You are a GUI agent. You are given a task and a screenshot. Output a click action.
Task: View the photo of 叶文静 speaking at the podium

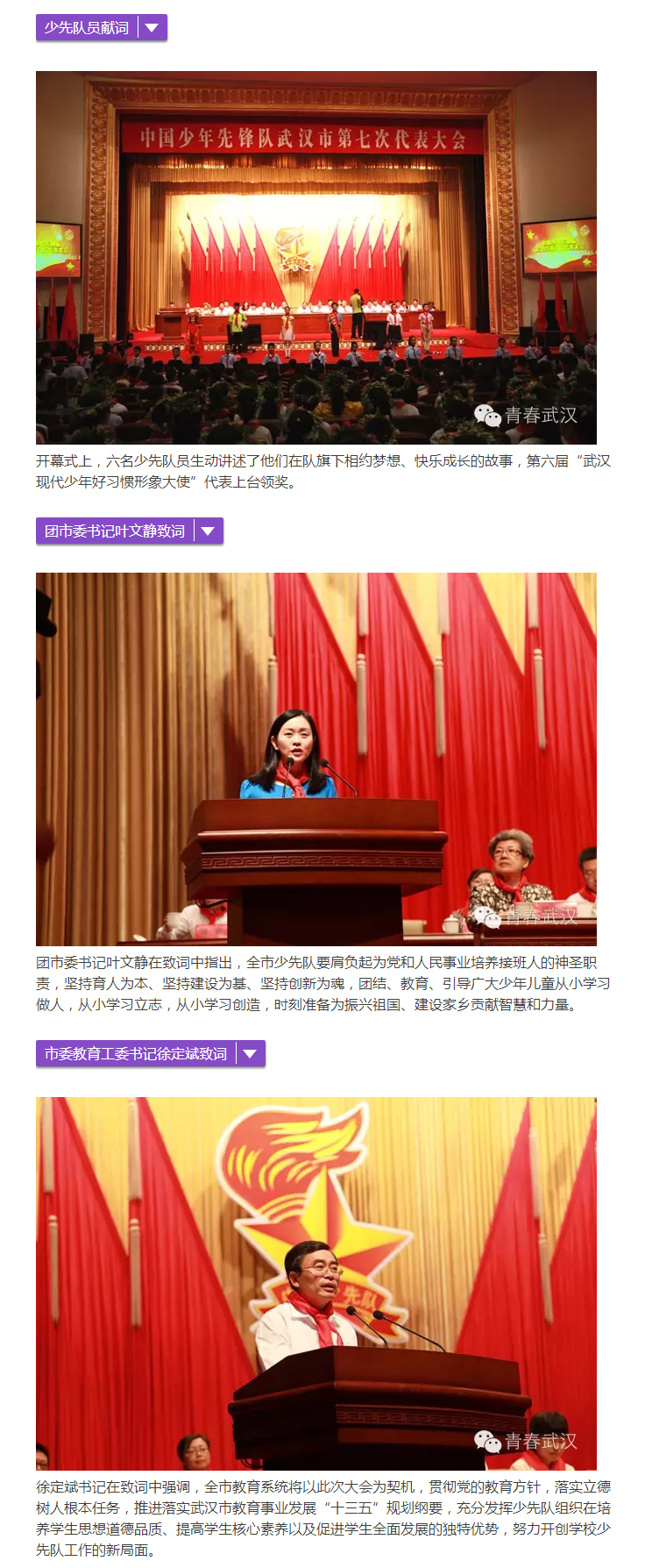315,759
